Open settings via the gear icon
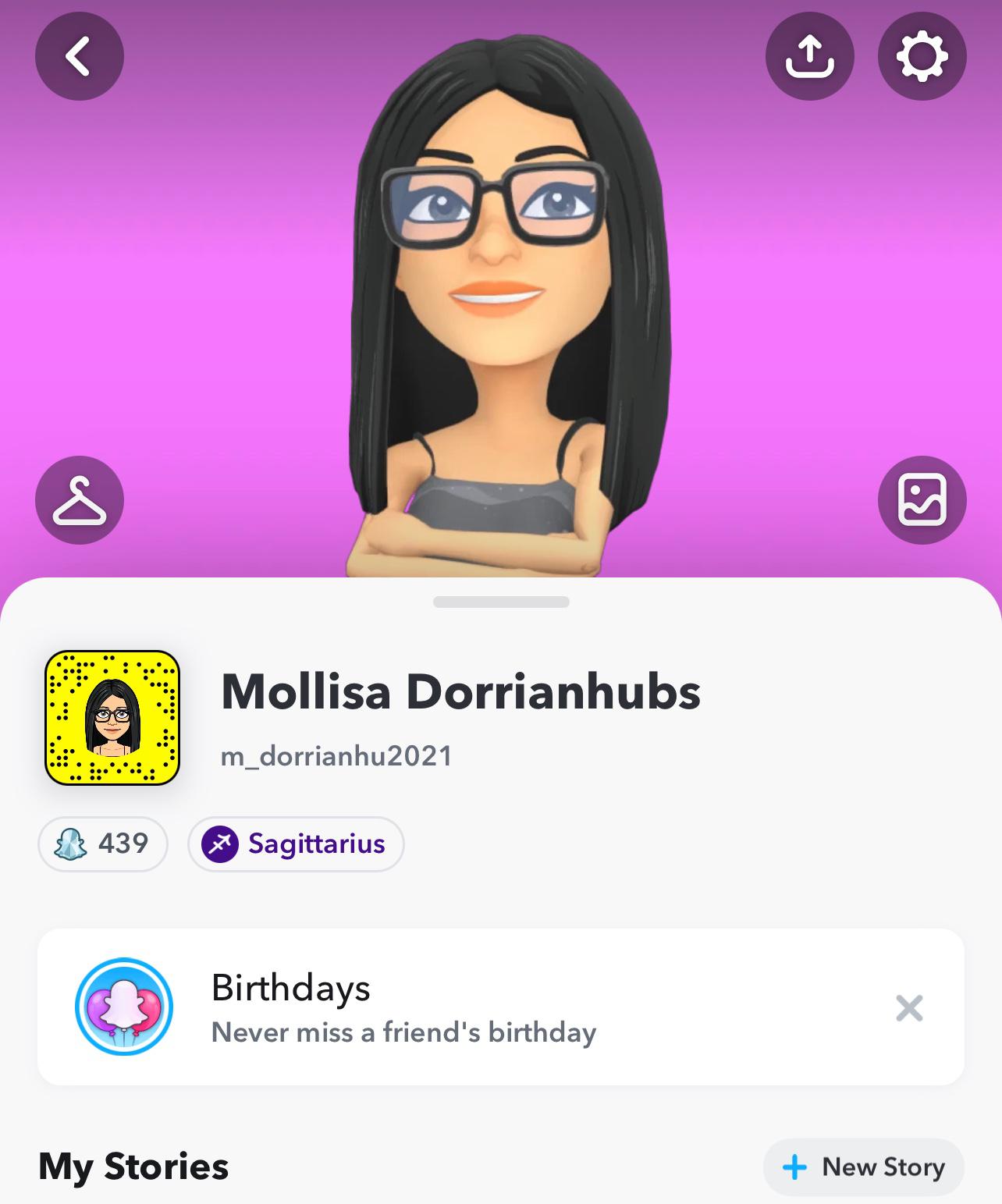The height and width of the screenshot is (1204, 1002). [x=922, y=56]
